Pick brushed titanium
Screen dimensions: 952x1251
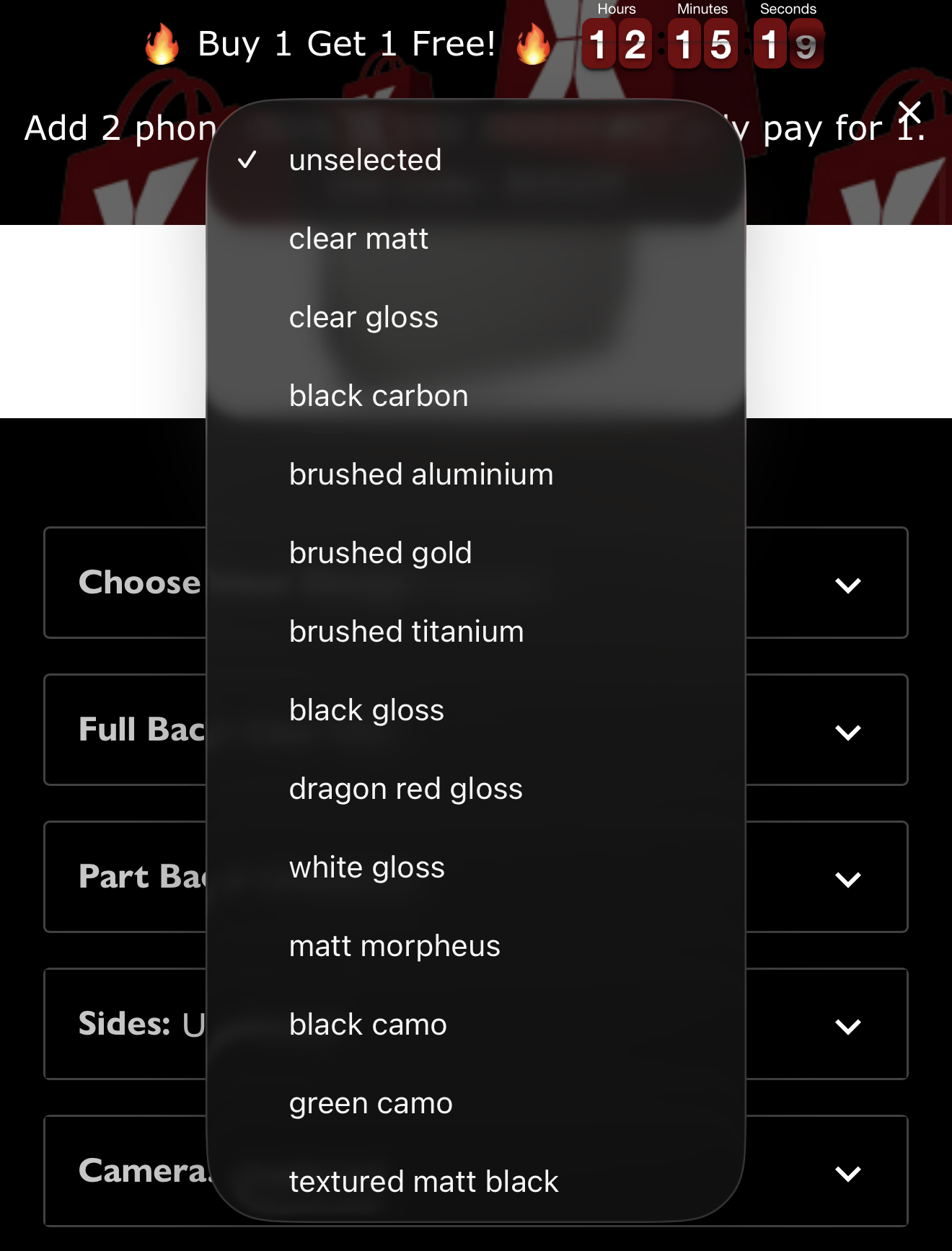point(406,632)
